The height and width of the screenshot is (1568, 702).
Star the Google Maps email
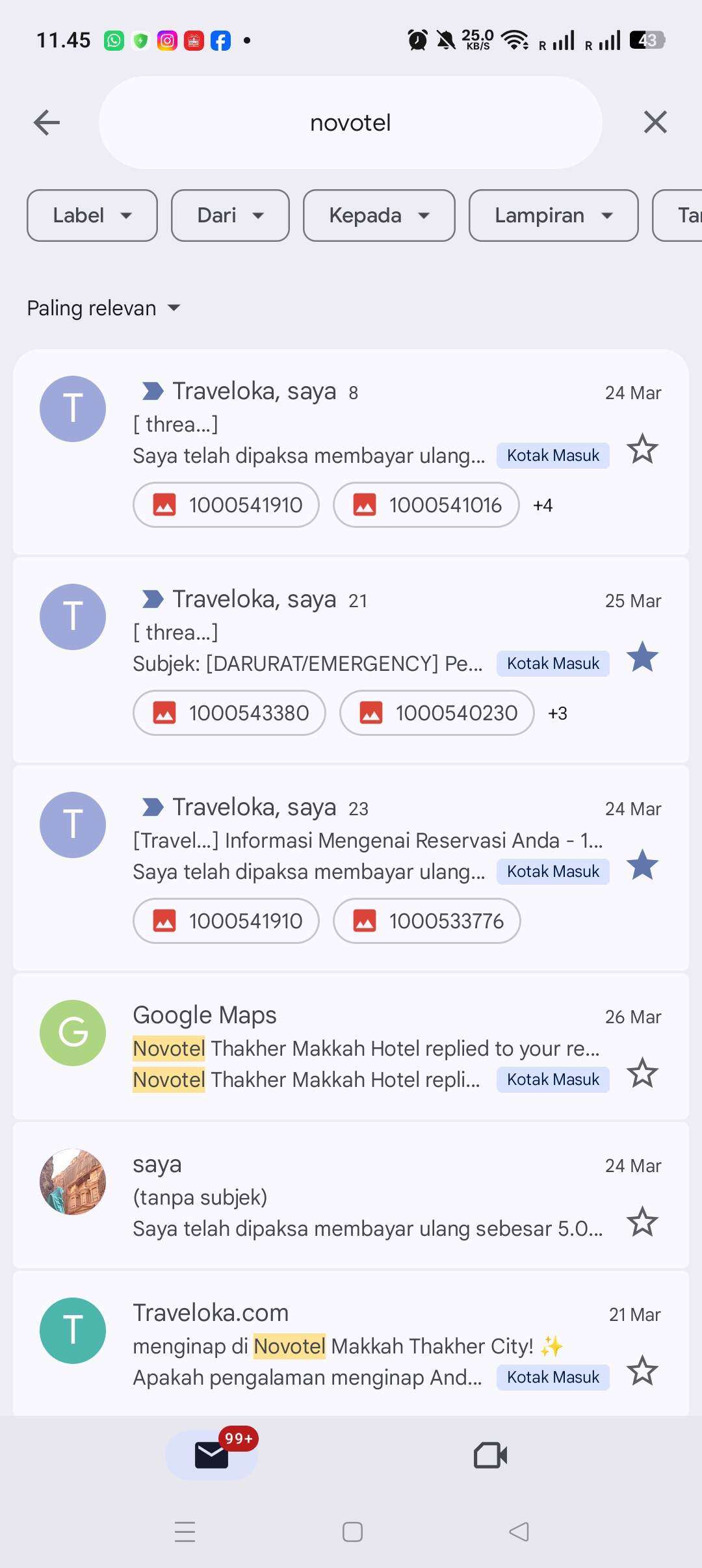tap(642, 1073)
